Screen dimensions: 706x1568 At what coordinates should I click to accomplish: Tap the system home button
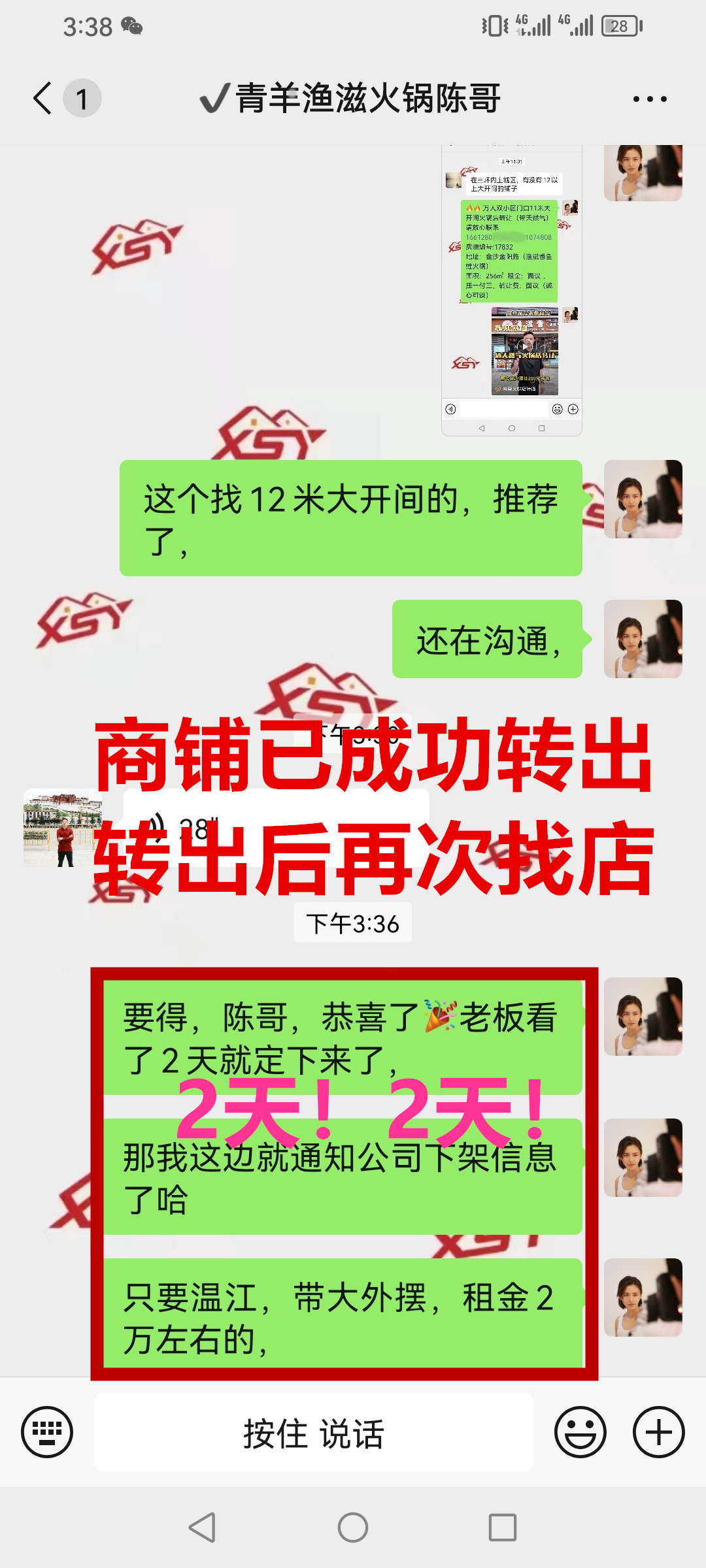point(353,1527)
